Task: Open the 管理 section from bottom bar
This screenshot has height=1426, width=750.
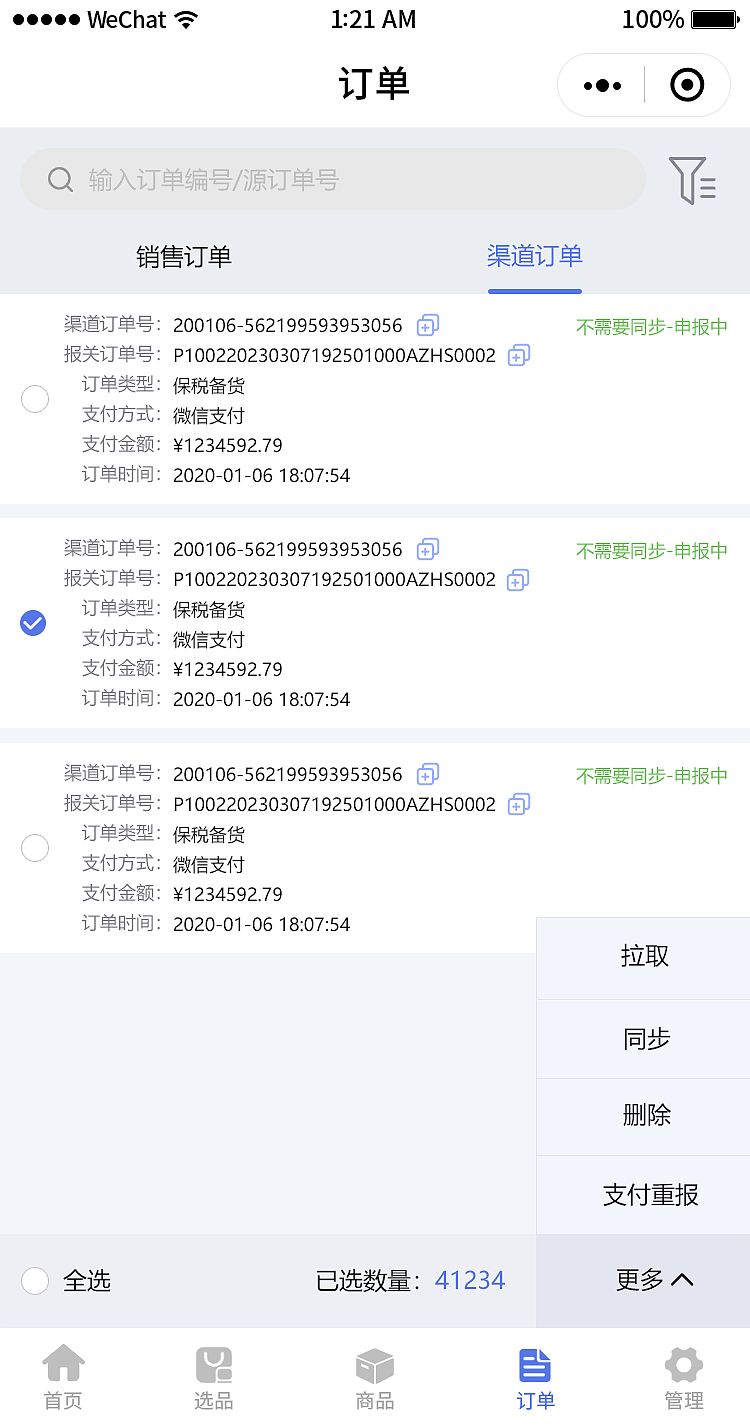Action: [x=684, y=1375]
